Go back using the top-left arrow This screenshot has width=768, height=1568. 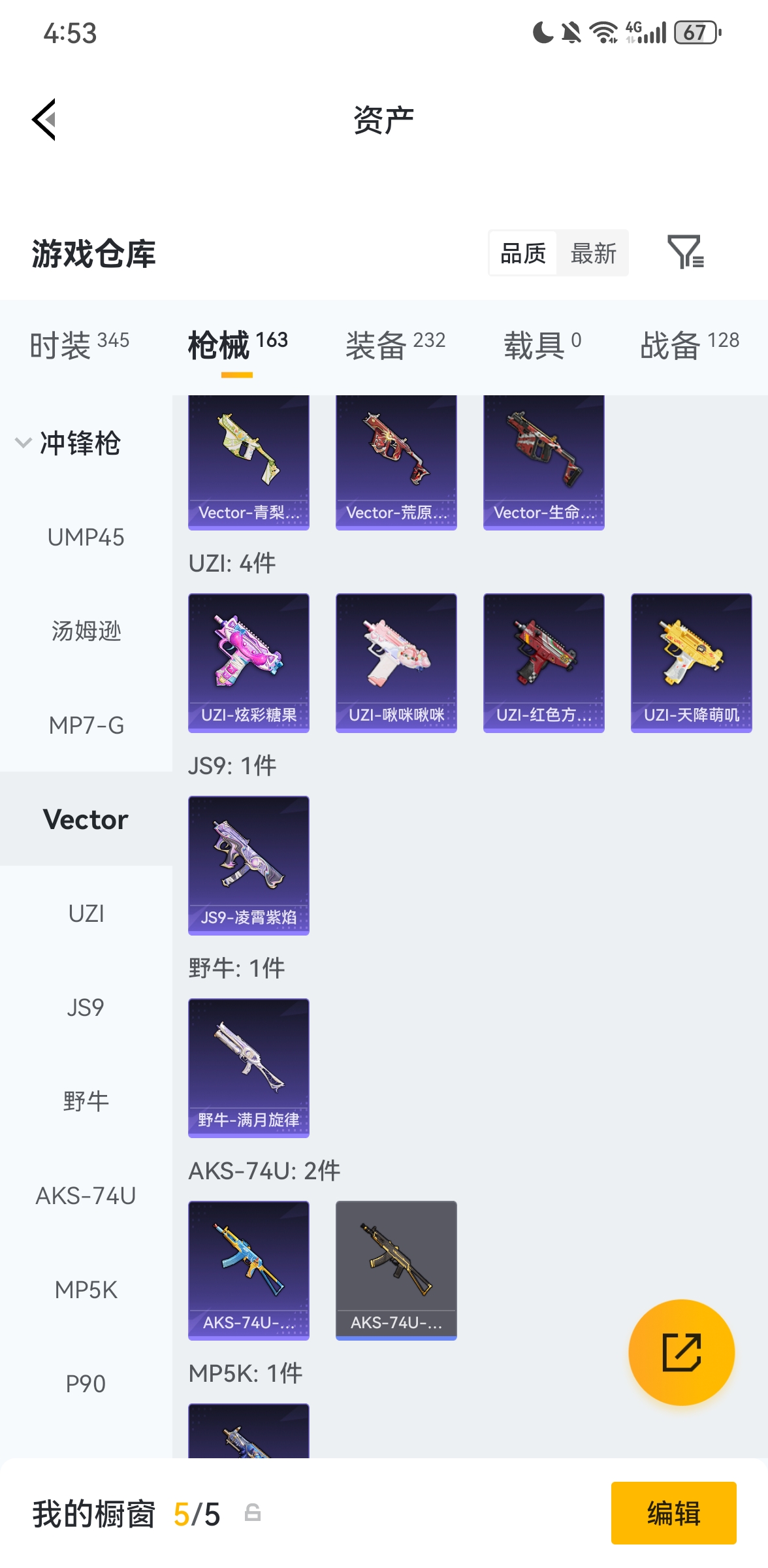point(44,120)
